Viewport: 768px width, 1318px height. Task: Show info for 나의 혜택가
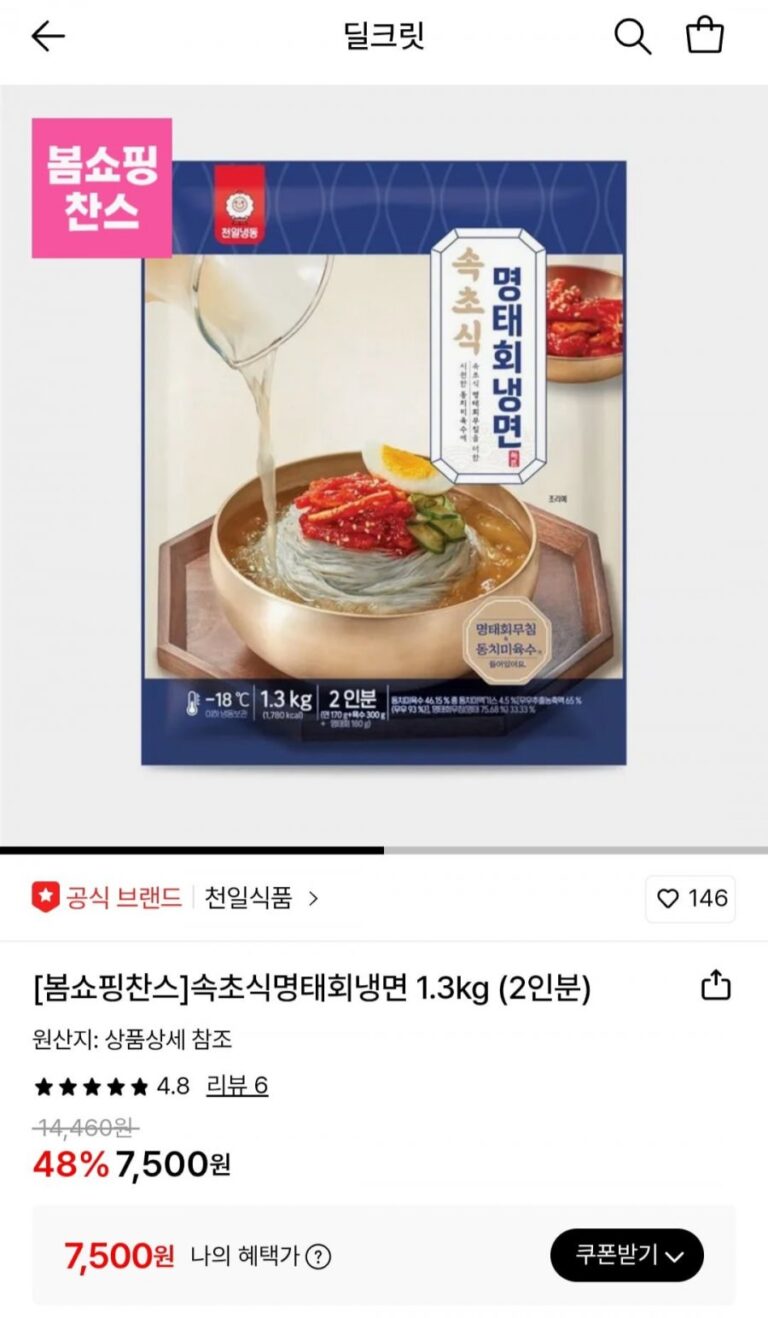[x=318, y=1256]
